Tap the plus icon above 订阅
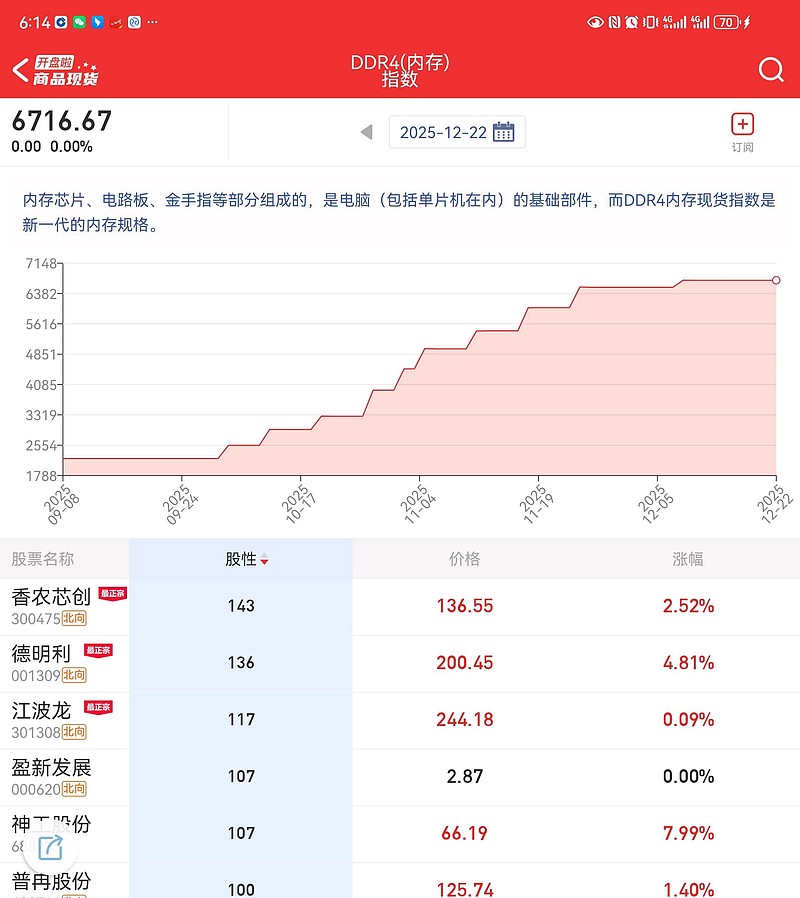This screenshot has height=898, width=800. [742, 123]
